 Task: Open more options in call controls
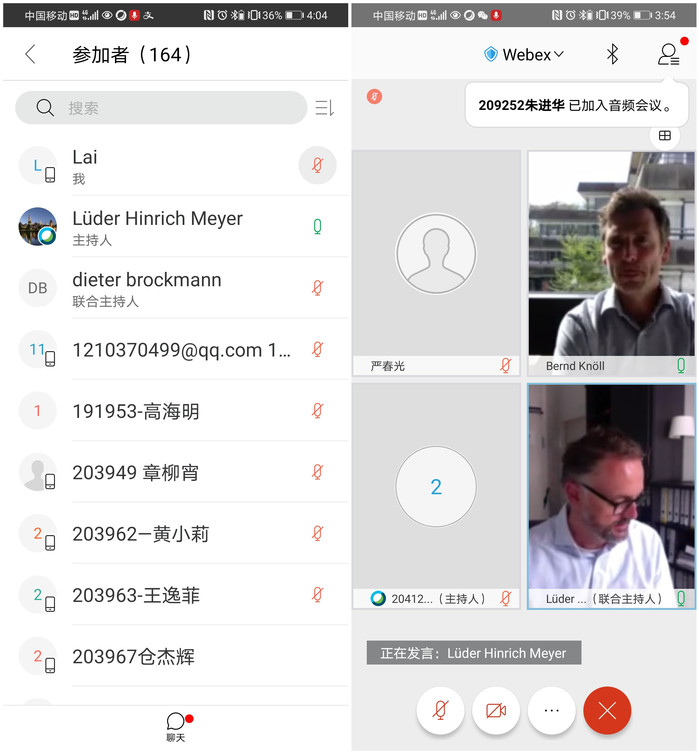(551, 710)
